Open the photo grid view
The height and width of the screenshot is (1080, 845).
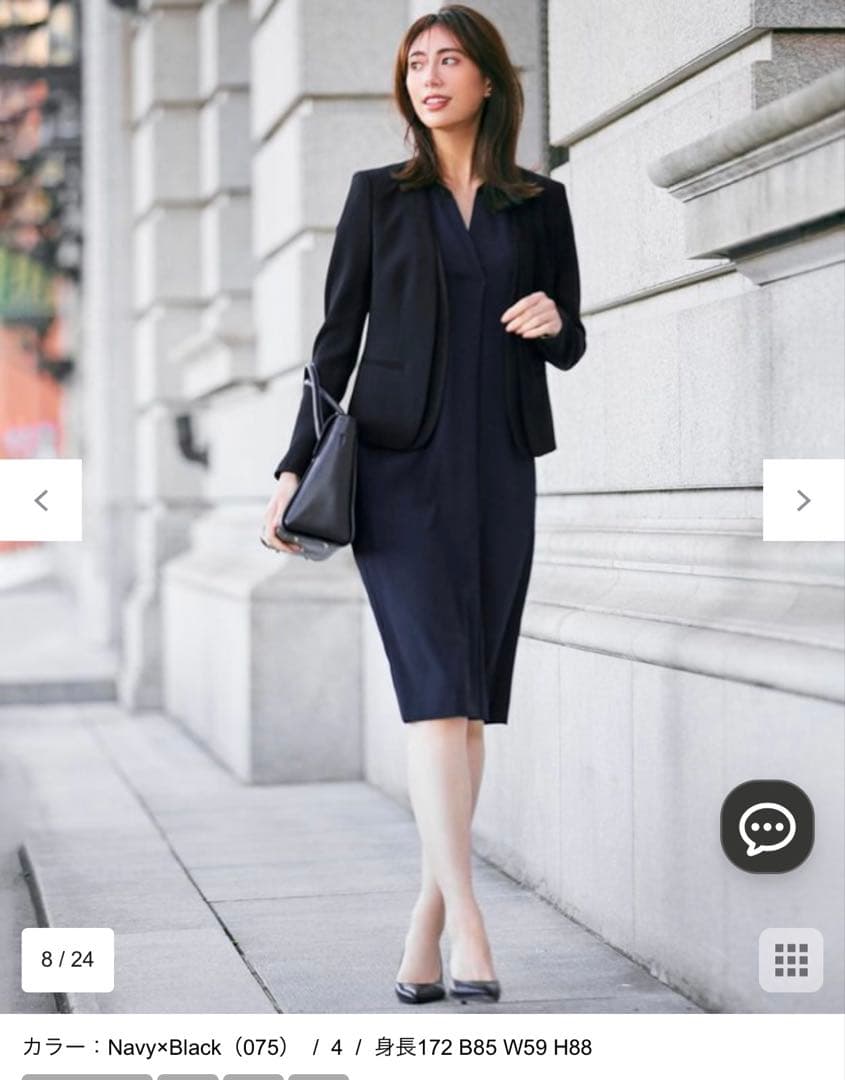point(790,960)
